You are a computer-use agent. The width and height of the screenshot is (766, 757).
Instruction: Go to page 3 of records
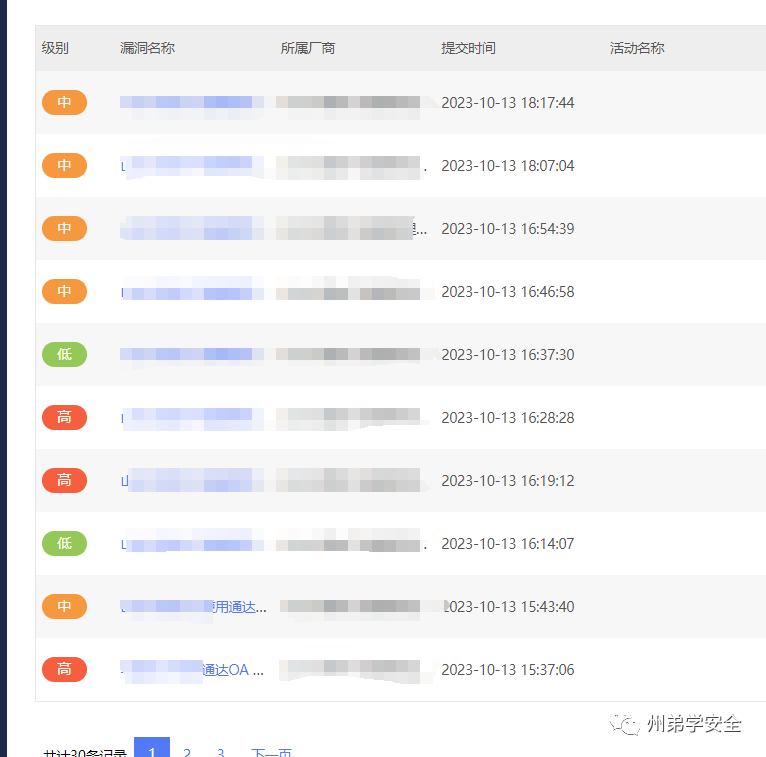[220, 752]
